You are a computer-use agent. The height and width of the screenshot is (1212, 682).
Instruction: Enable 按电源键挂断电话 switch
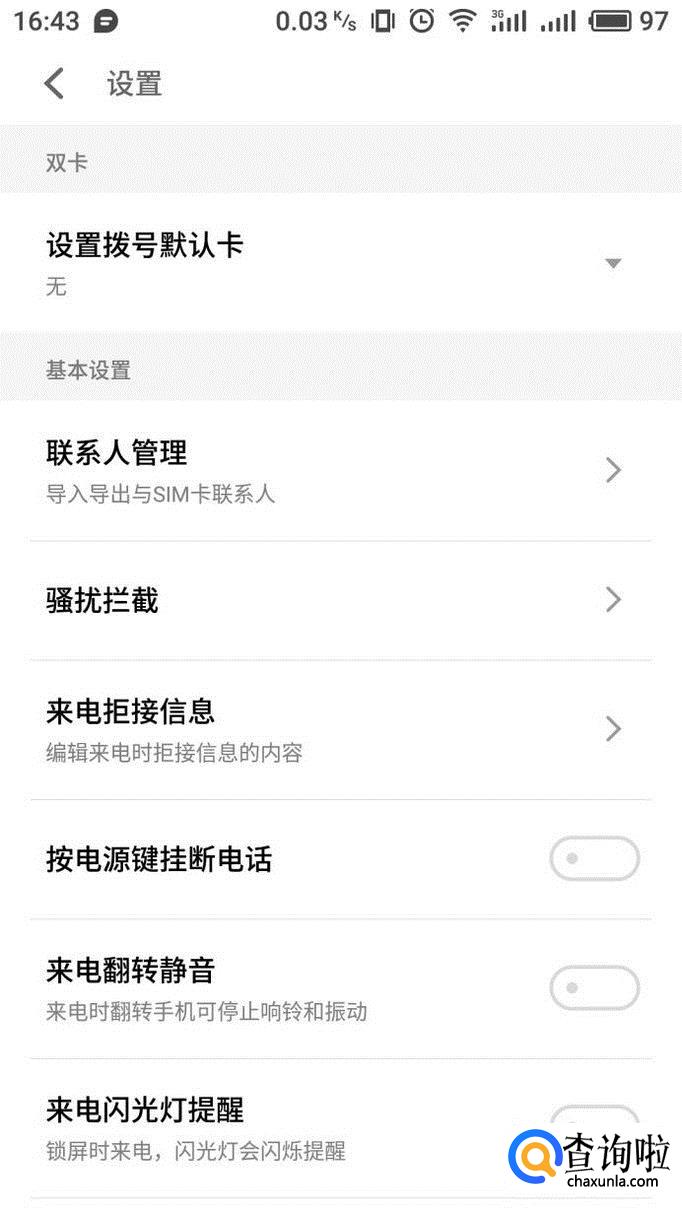(x=594, y=859)
